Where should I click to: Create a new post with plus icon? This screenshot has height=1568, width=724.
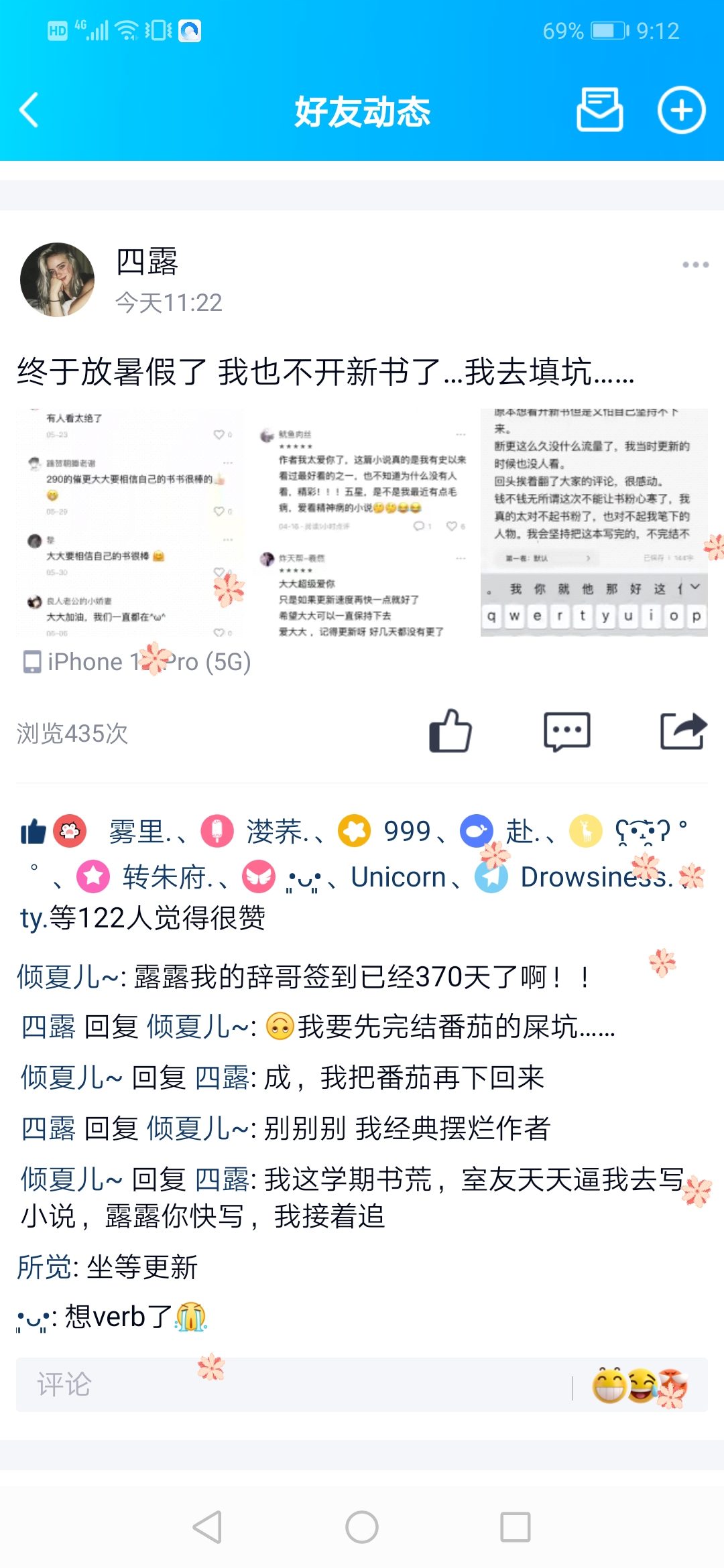[x=681, y=110]
